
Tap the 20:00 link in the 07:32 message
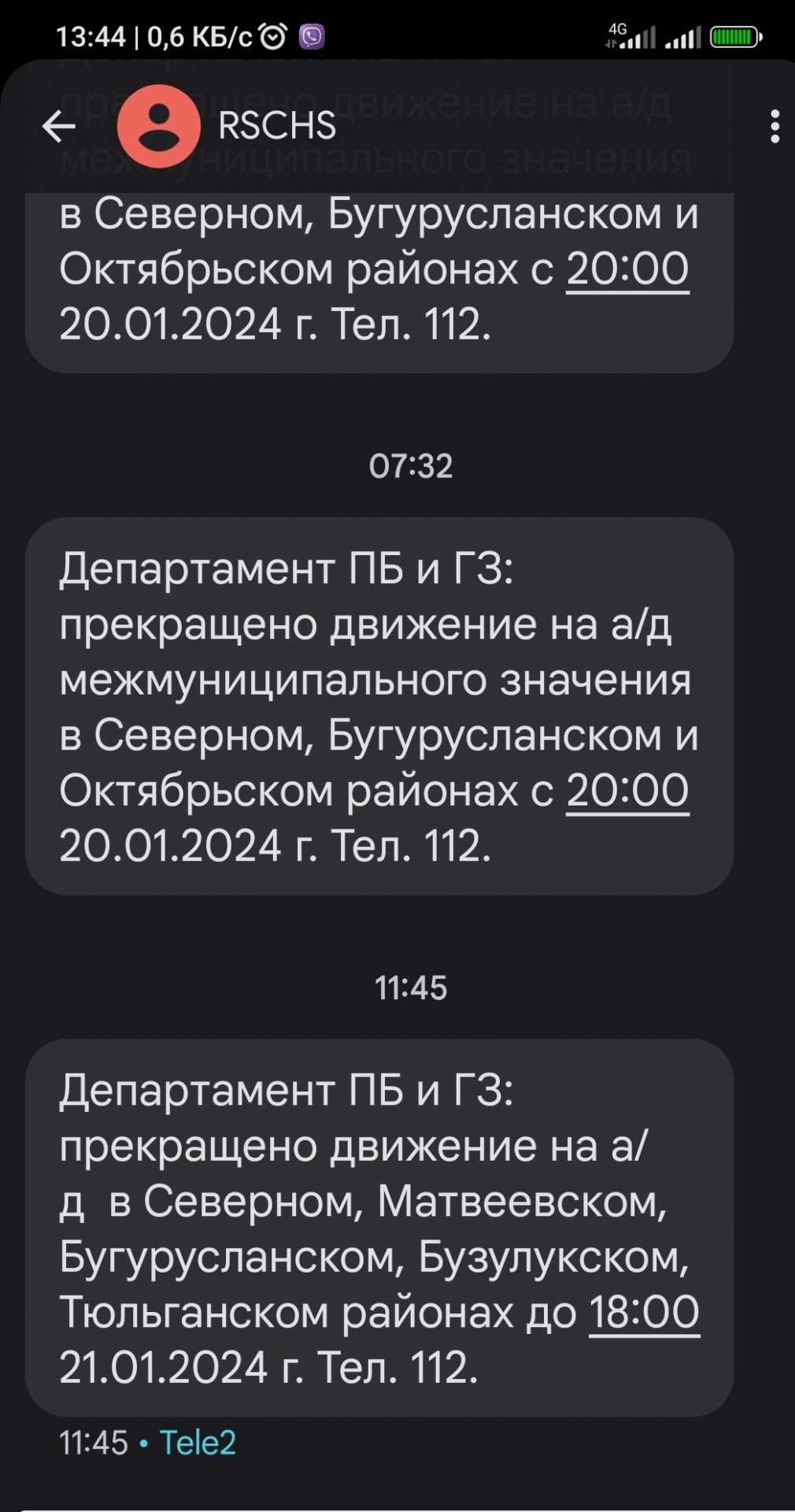tap(627, 791)
